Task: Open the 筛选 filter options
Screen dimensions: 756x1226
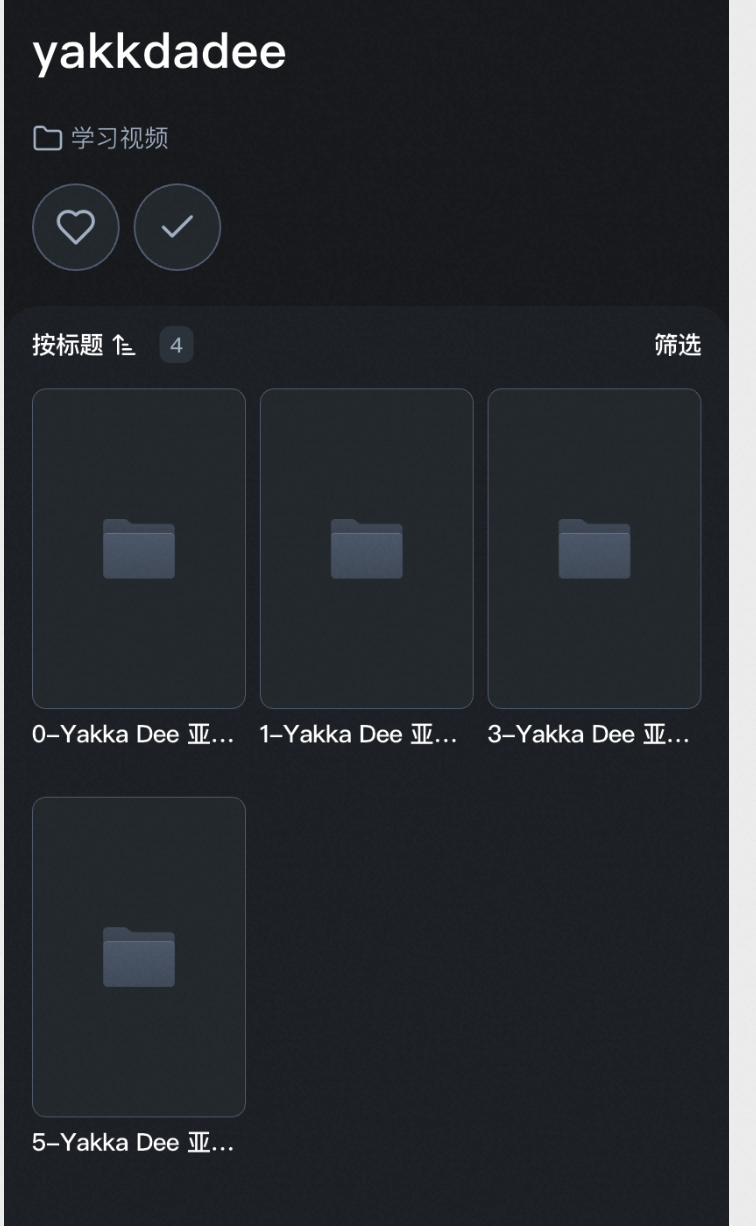Action: pyautogui.click(x=677, y=346)
